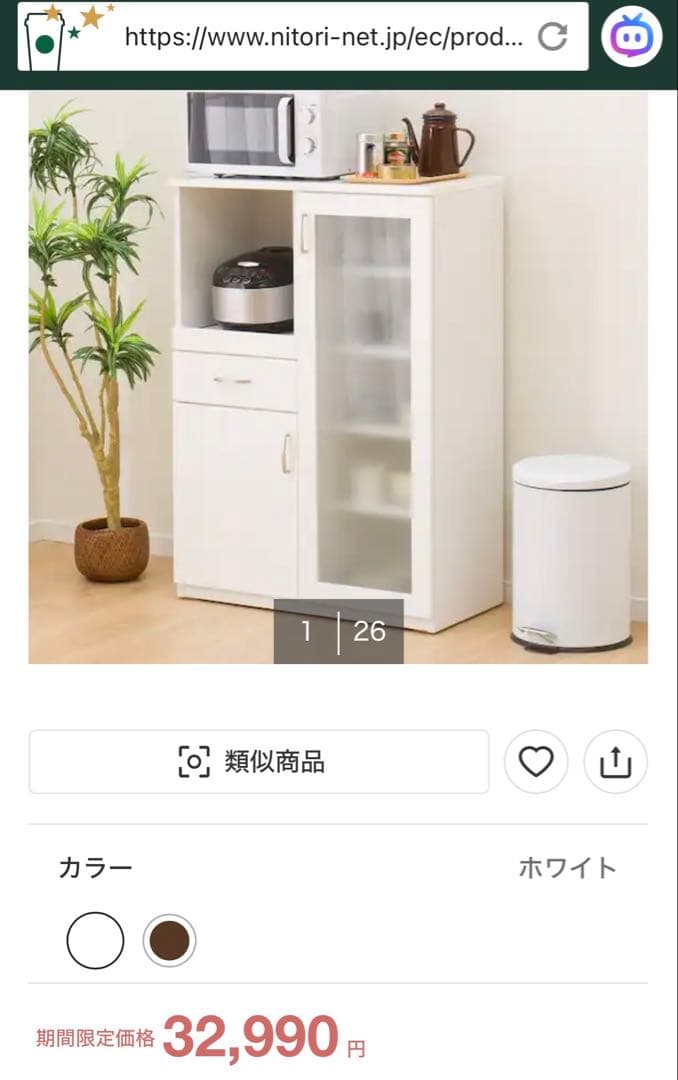The image size is (678, 1080).
Task: Add this product to favorites
Action: (x=536, y=762)
